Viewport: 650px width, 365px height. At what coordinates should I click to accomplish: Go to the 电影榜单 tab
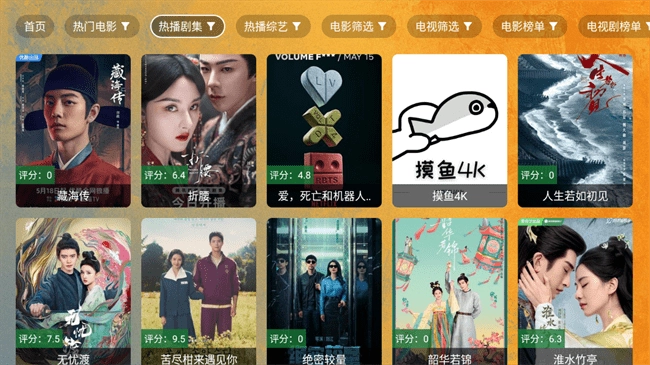coord(530,27)
